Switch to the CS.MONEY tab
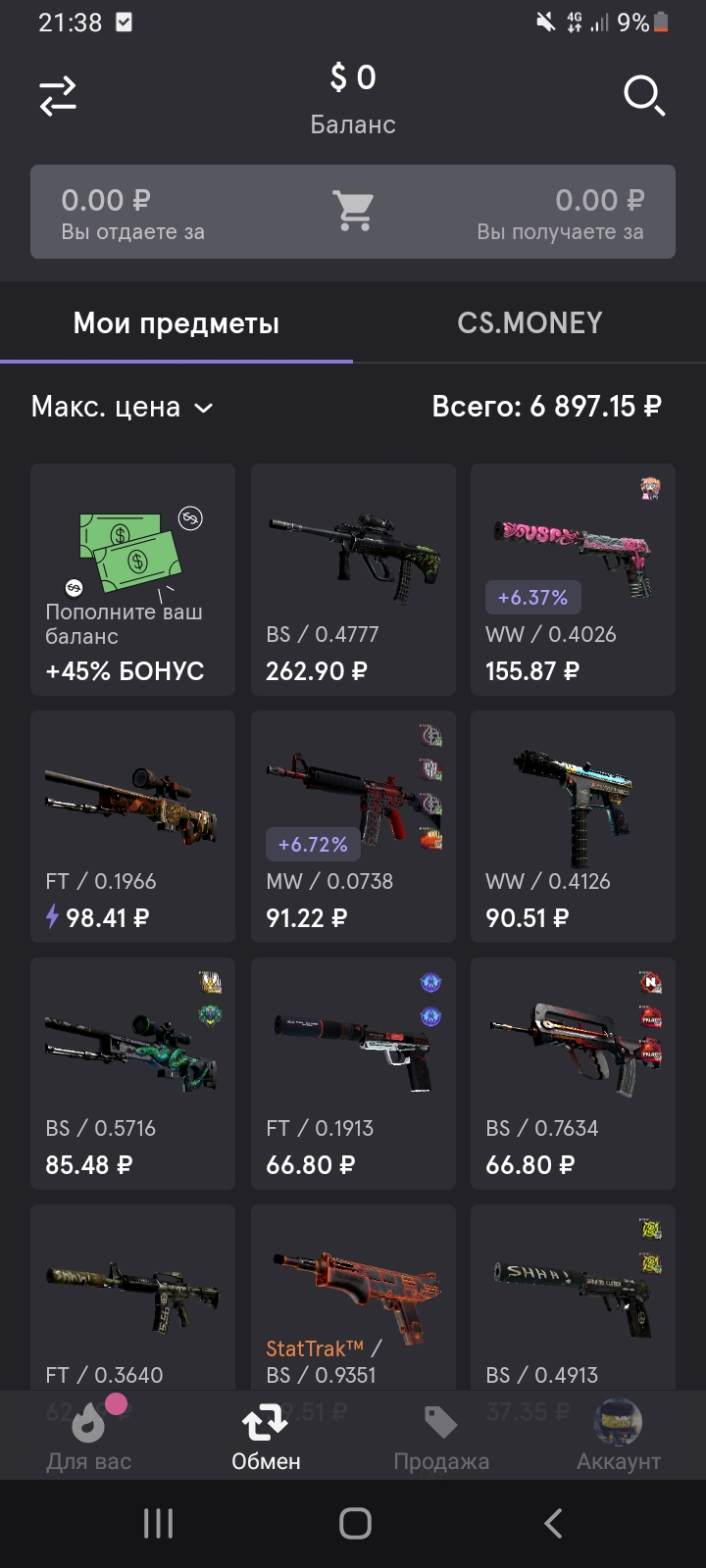Image resolution: width=706 pixels, height=1568 pixels. 529,322
